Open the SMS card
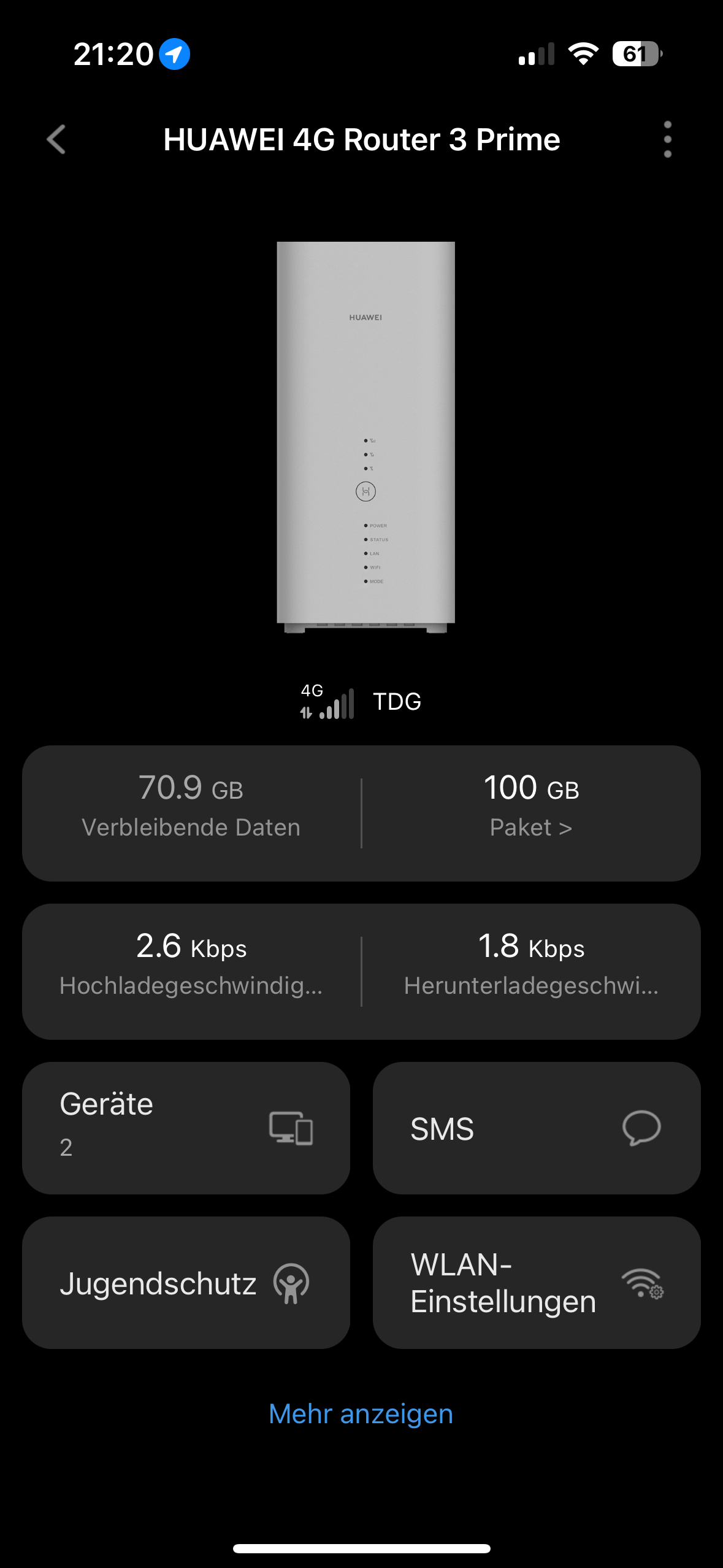The width and height of the screenshot is (723, 1568). (x=536, y=1128)
